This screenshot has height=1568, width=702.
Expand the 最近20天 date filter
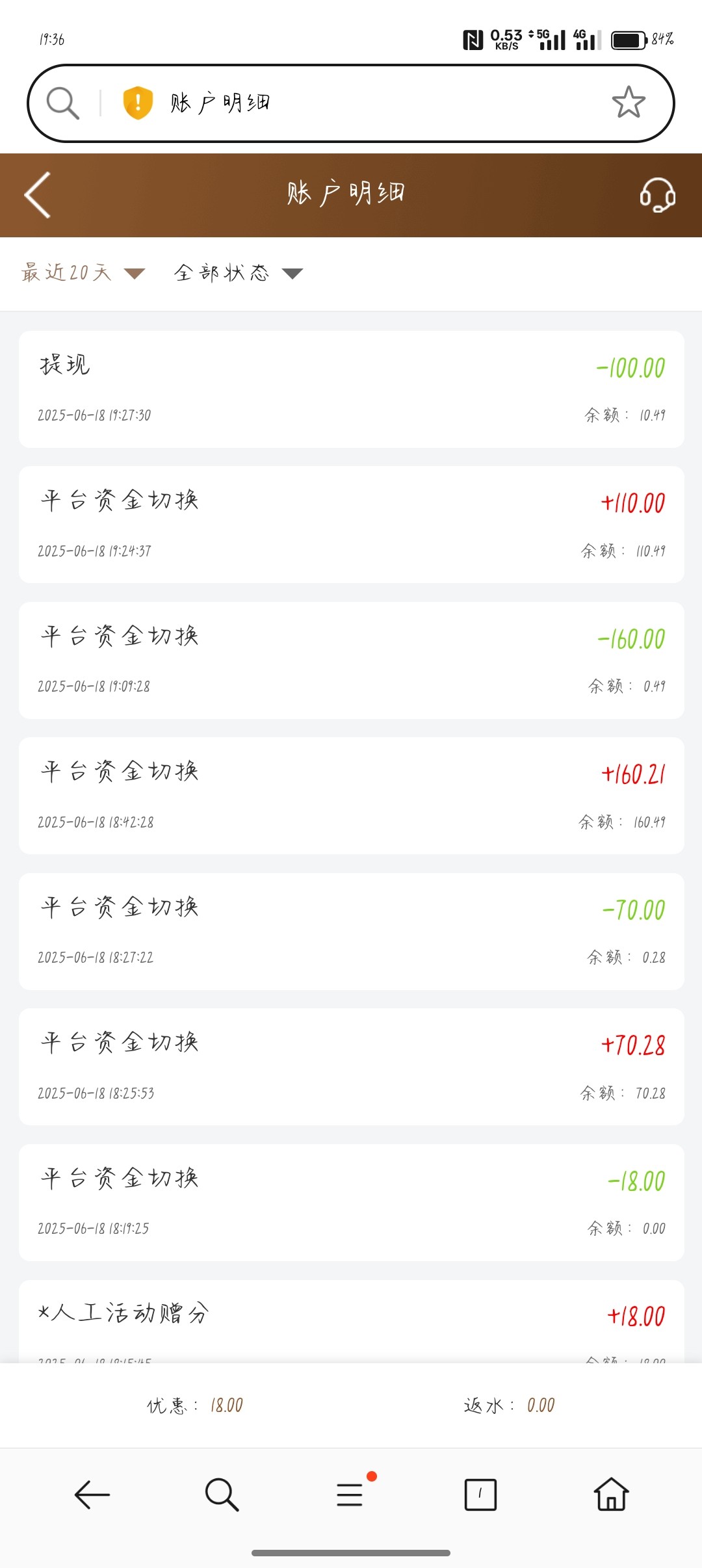point(83,272)
